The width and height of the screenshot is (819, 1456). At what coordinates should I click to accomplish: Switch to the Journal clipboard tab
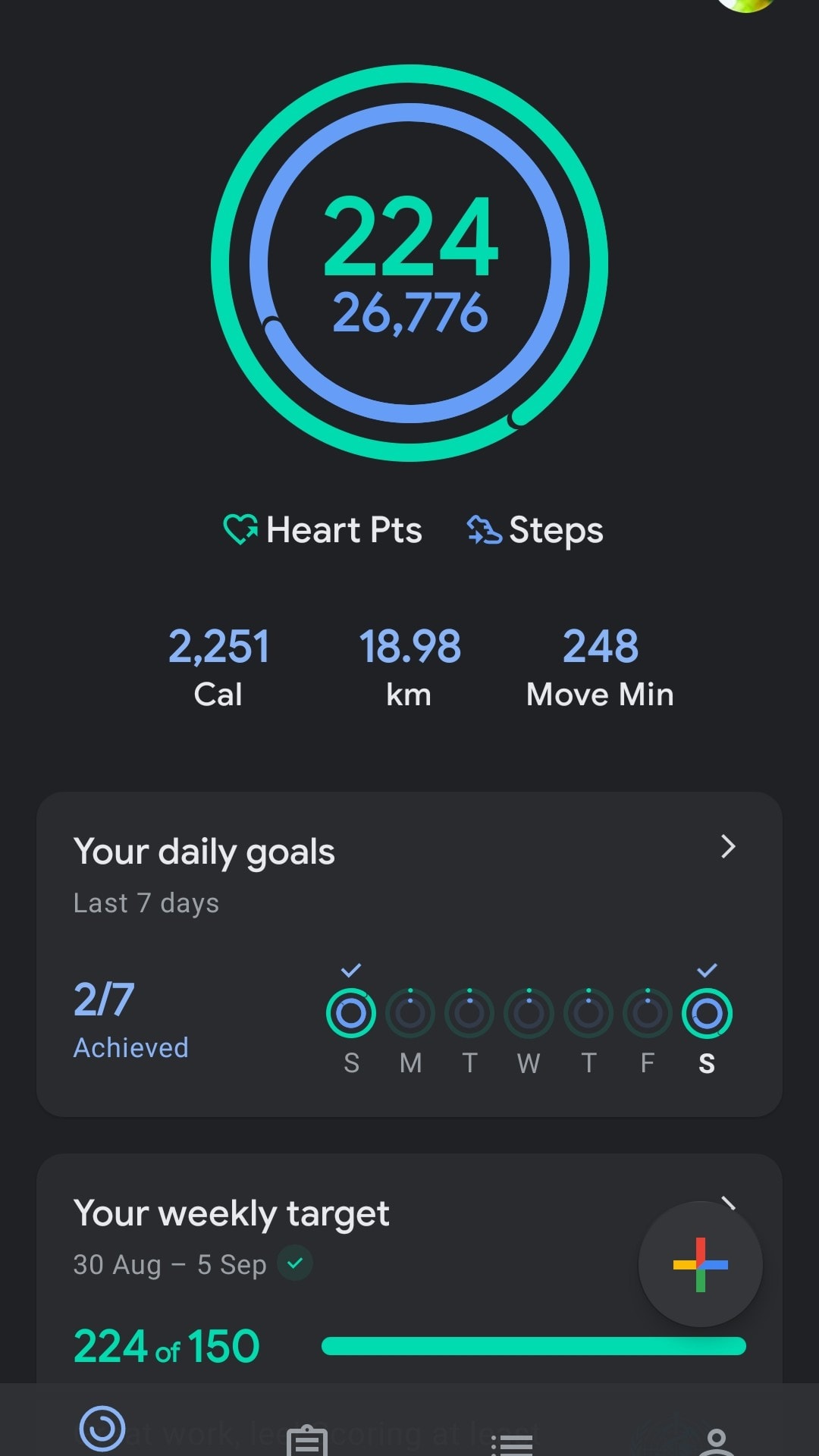pos(307,1439)
